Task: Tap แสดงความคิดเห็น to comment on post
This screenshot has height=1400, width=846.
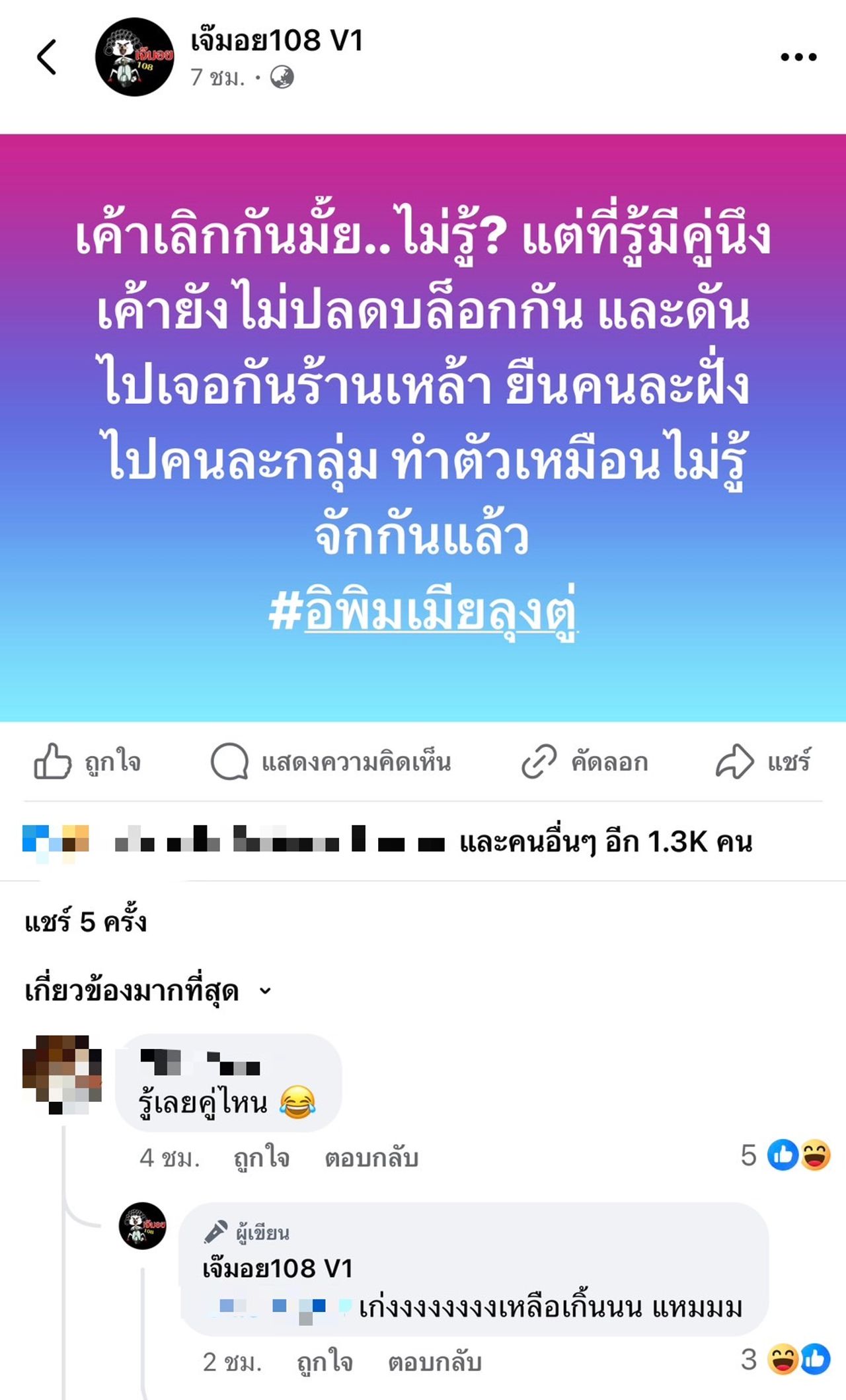Action: click(331, 762)
